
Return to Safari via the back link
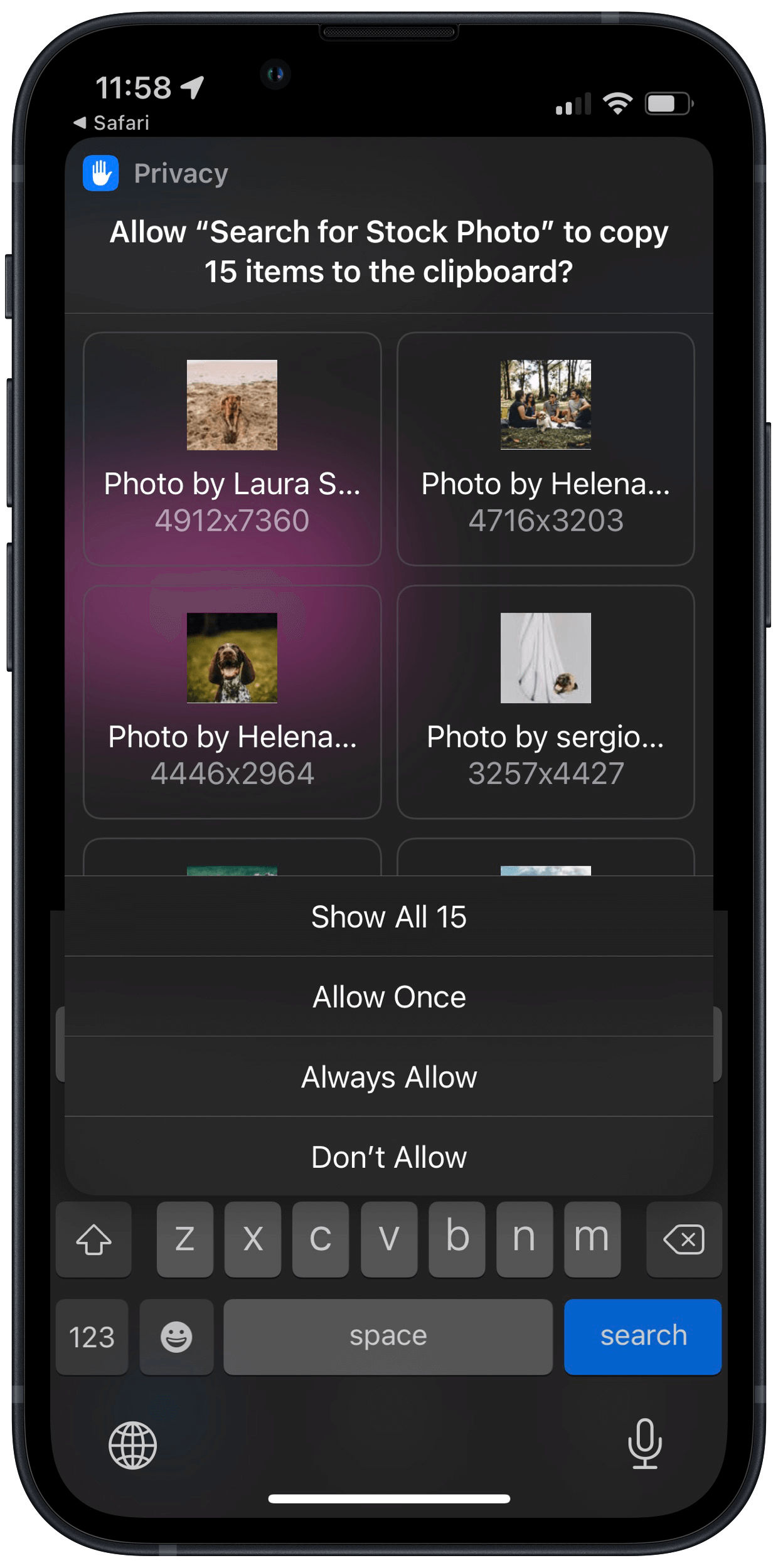(x=112, y=122)
